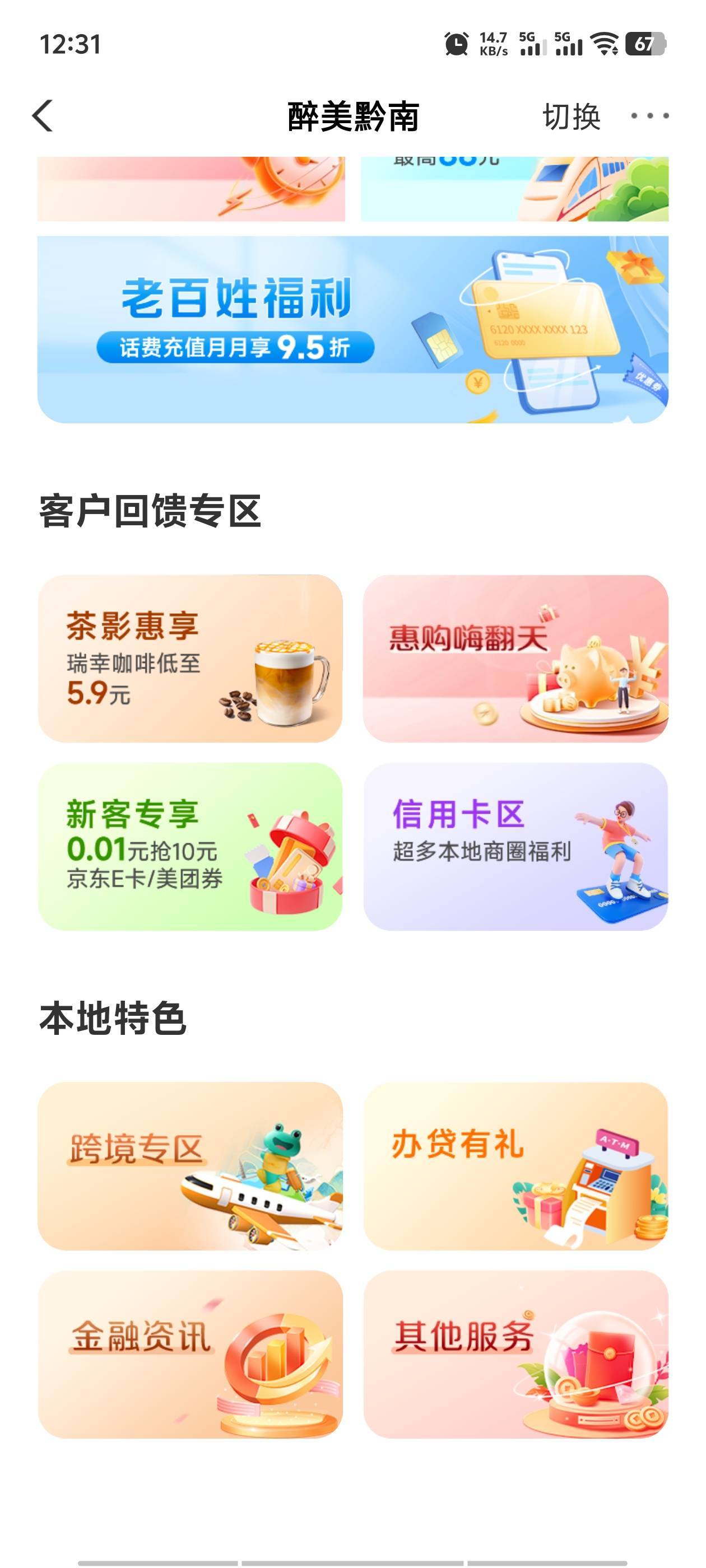
Task: Open the 惠购嗨翻天 card
Action: pyautogui.click(x=515, y=658)
